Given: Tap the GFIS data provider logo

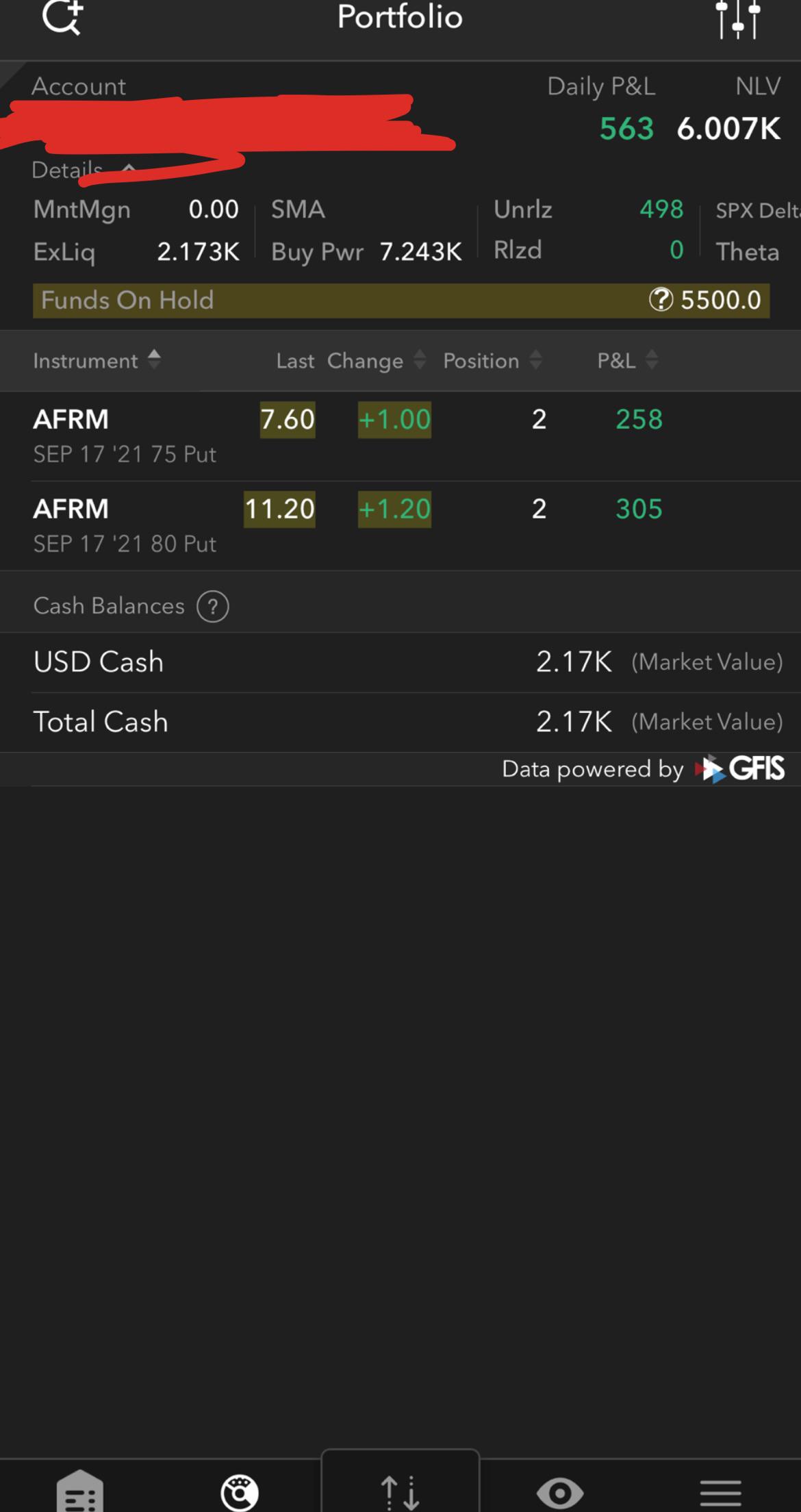Looking at the screenshot, I should pos(741,768).
